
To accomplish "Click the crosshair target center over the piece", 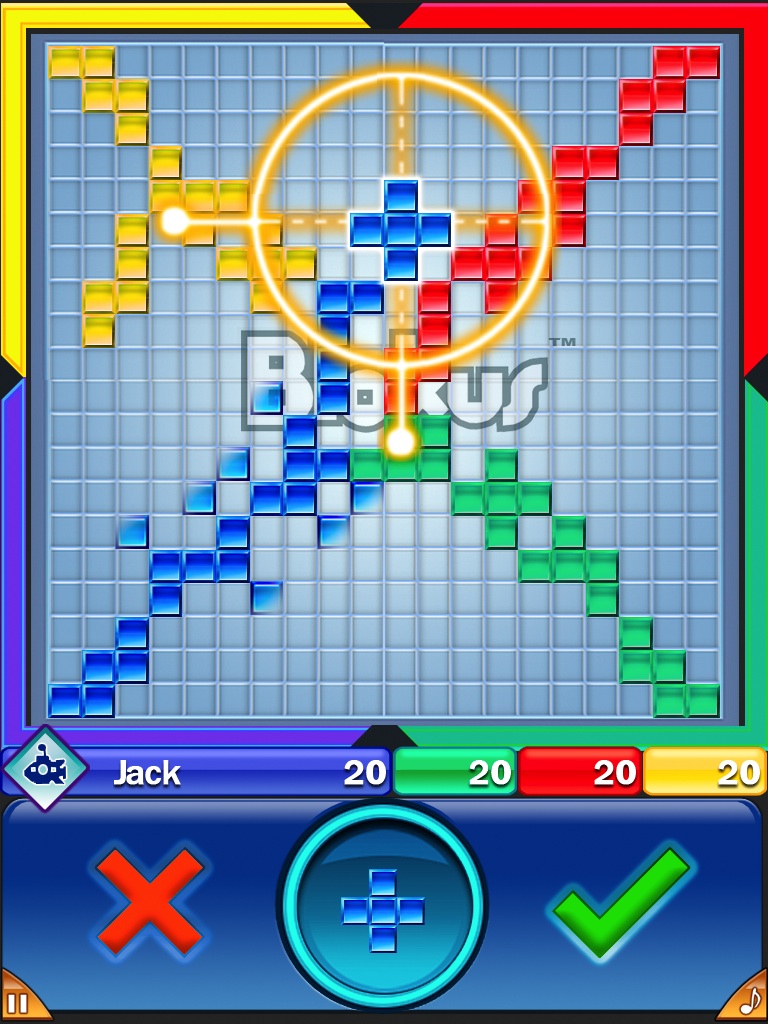I will [x=400, y=222].
